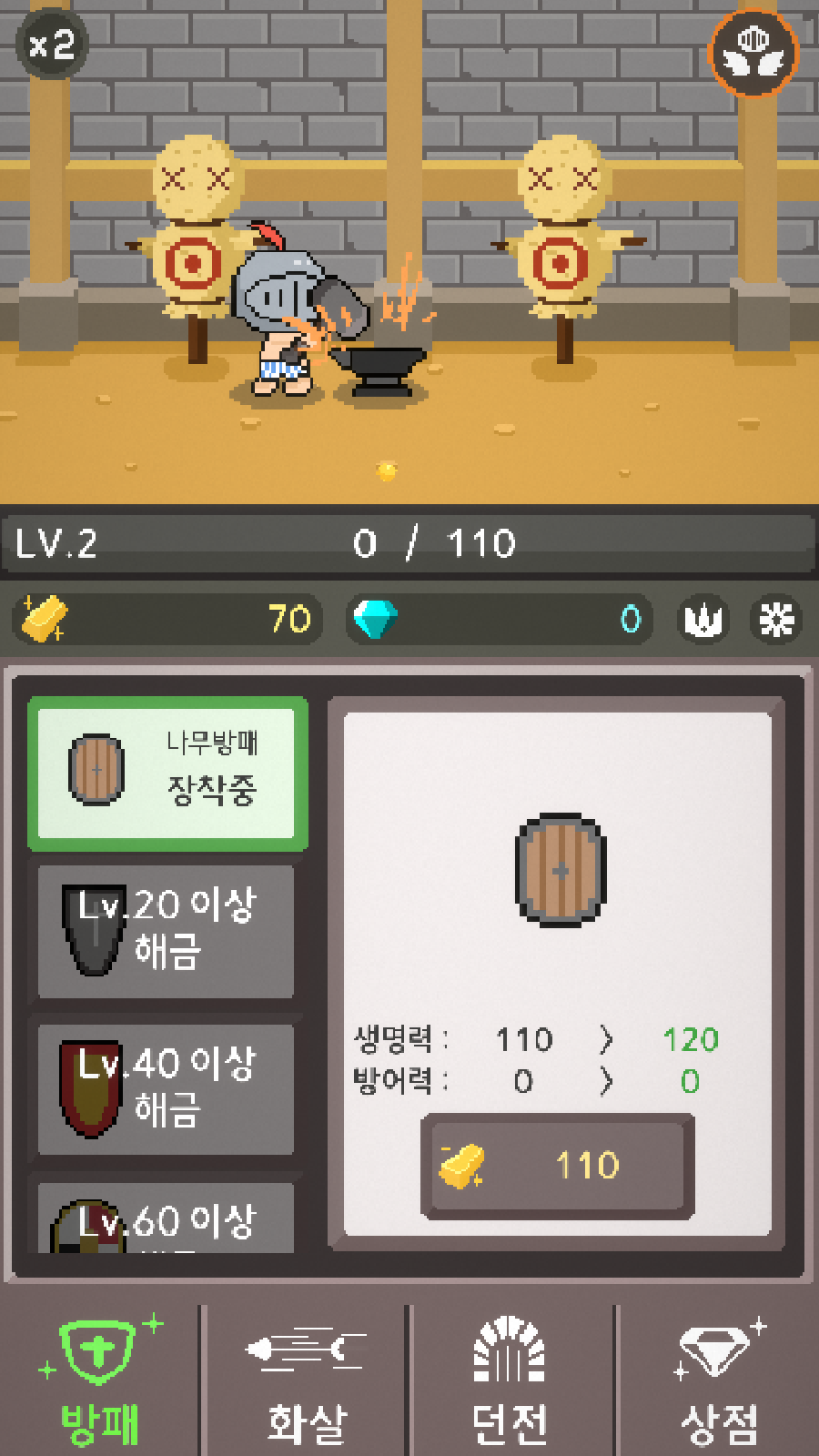Image resolution: width=819 pixels, height=1456 pixels.
Task: Select the 나무방패 wooden shield
Action: pyautogui.click(x=167, y=773)
